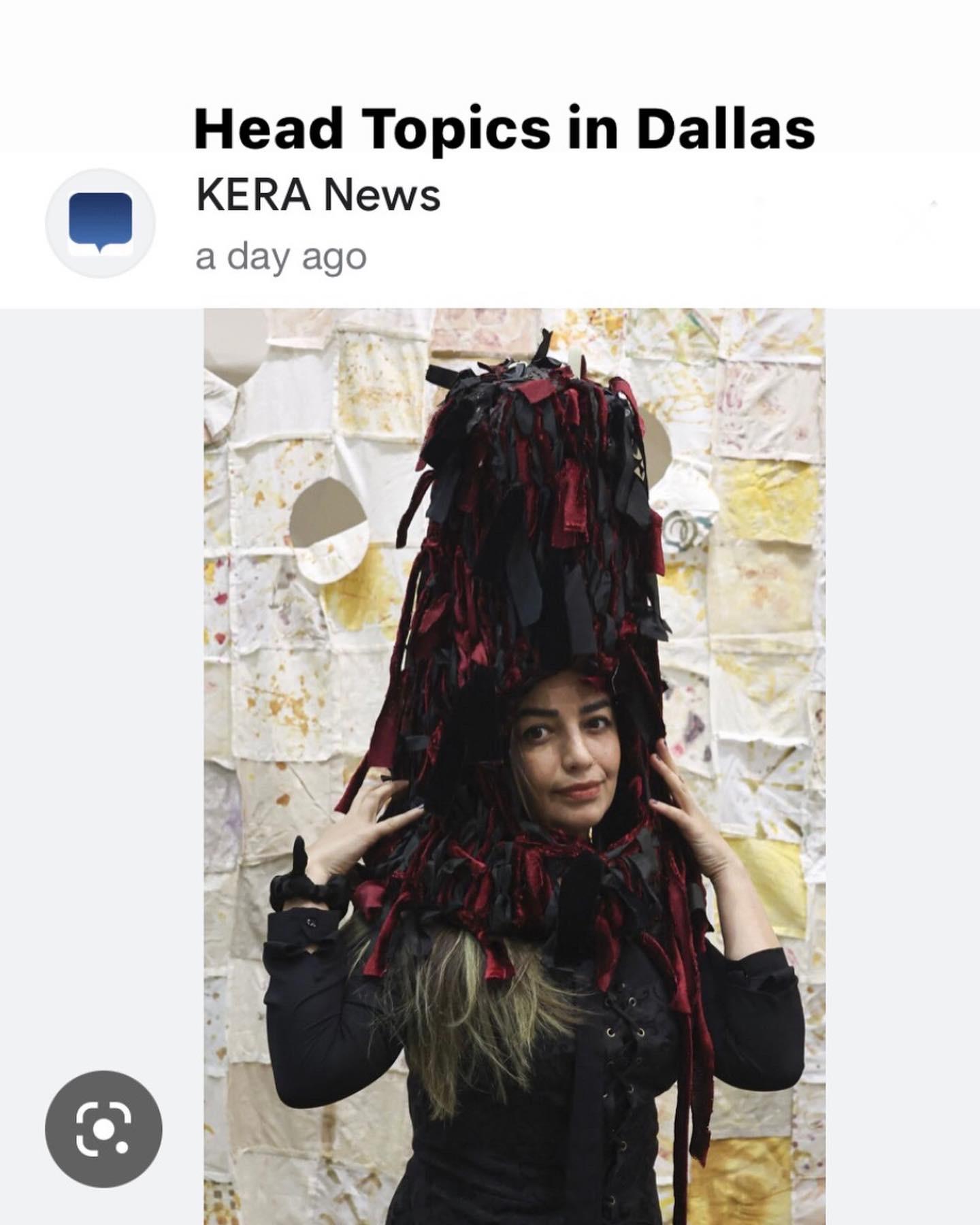Open the article photo of the headpiece
The height and width of the screenshot is (1225, 980).
click(x=514, y=766)
